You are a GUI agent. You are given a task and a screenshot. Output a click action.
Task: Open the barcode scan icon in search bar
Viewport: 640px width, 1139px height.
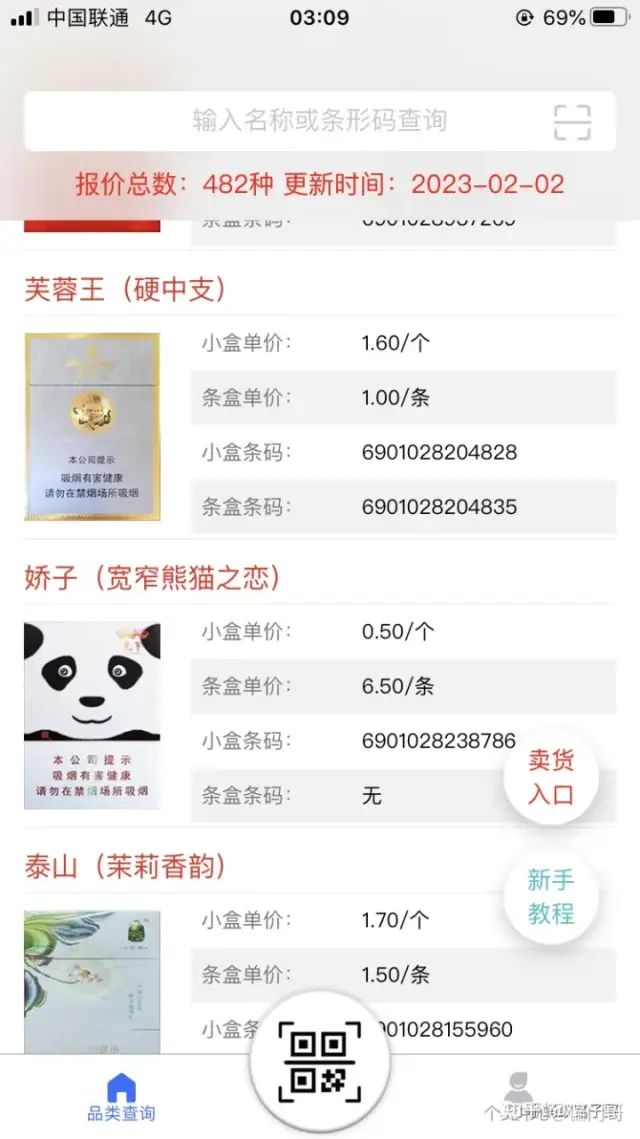coord(572,121)
